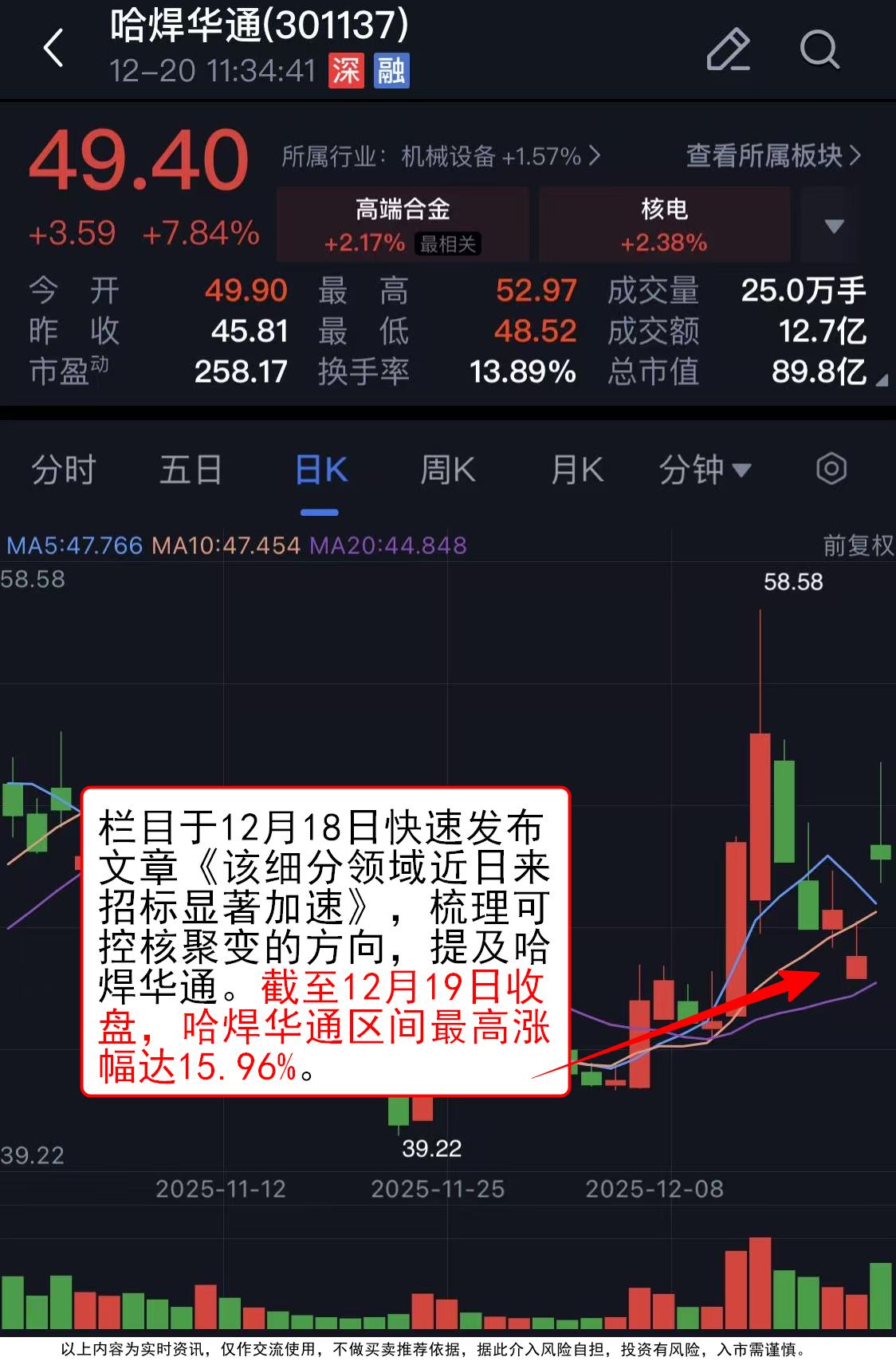Open the 核电 sector card
The height and width of the screenshot is (1361, 896).
click(664, 225)
